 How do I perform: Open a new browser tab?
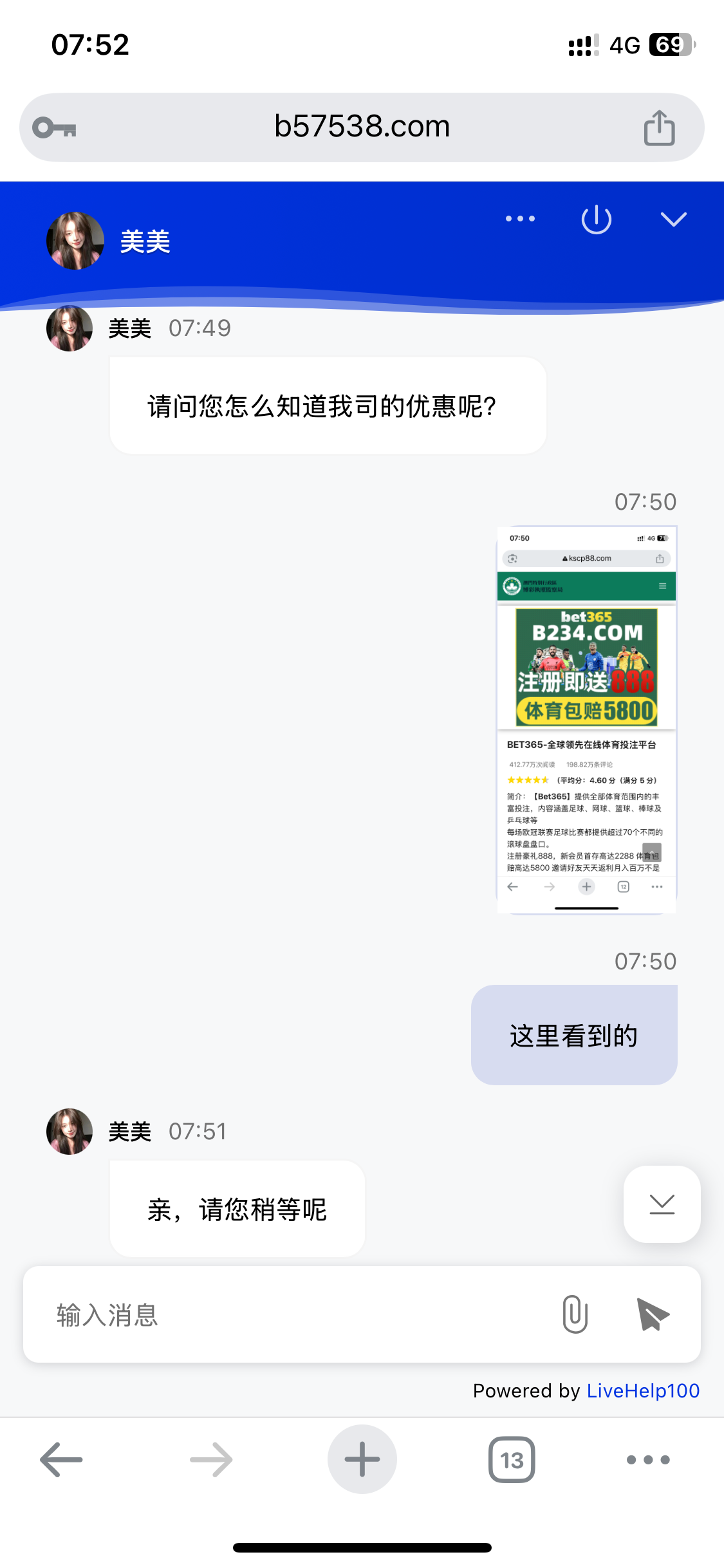click(362, 1459)
